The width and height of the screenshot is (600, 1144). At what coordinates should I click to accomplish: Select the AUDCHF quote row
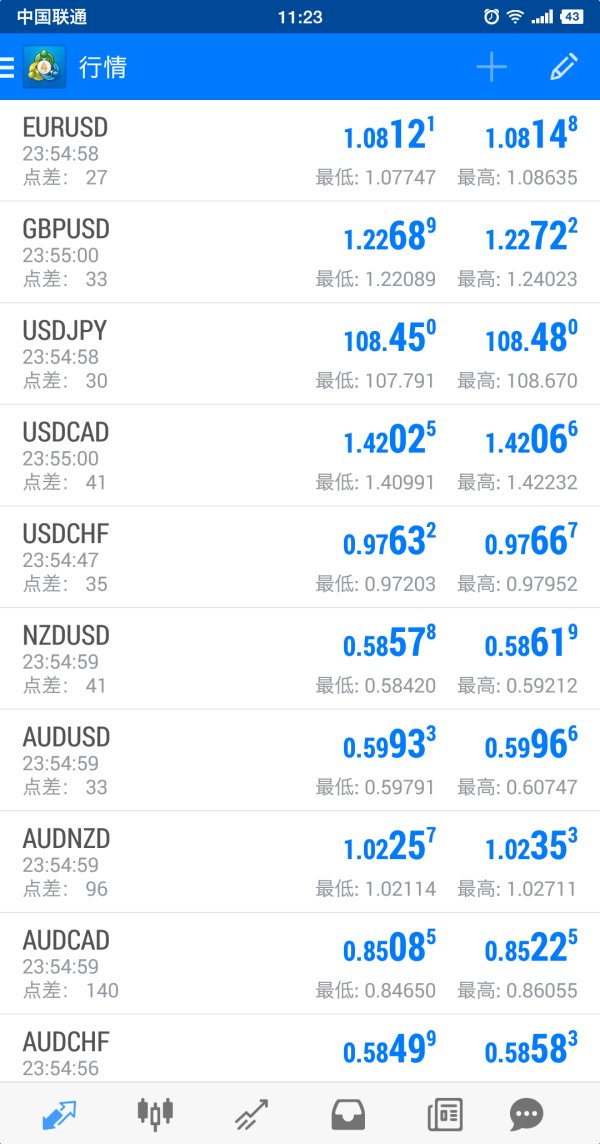coord(300,1048)
